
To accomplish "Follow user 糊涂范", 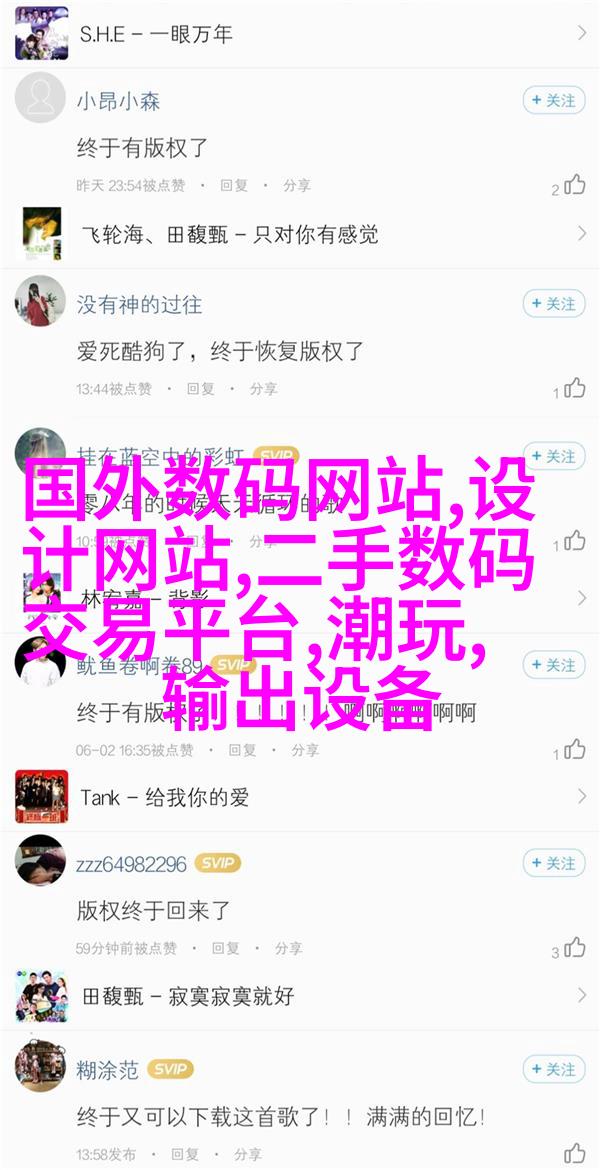I will [x=553, y=1069].
